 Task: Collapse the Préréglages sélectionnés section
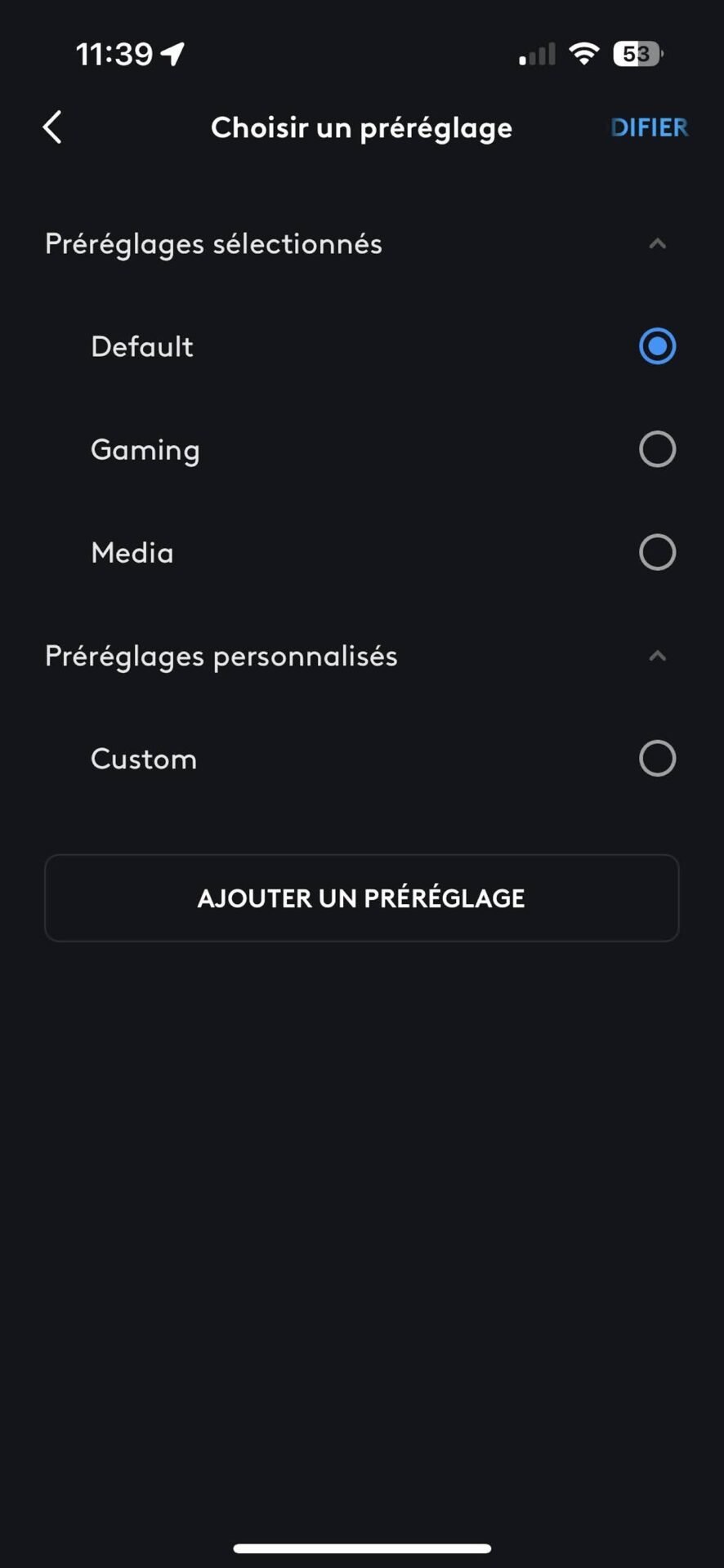[x=657, y=243]
